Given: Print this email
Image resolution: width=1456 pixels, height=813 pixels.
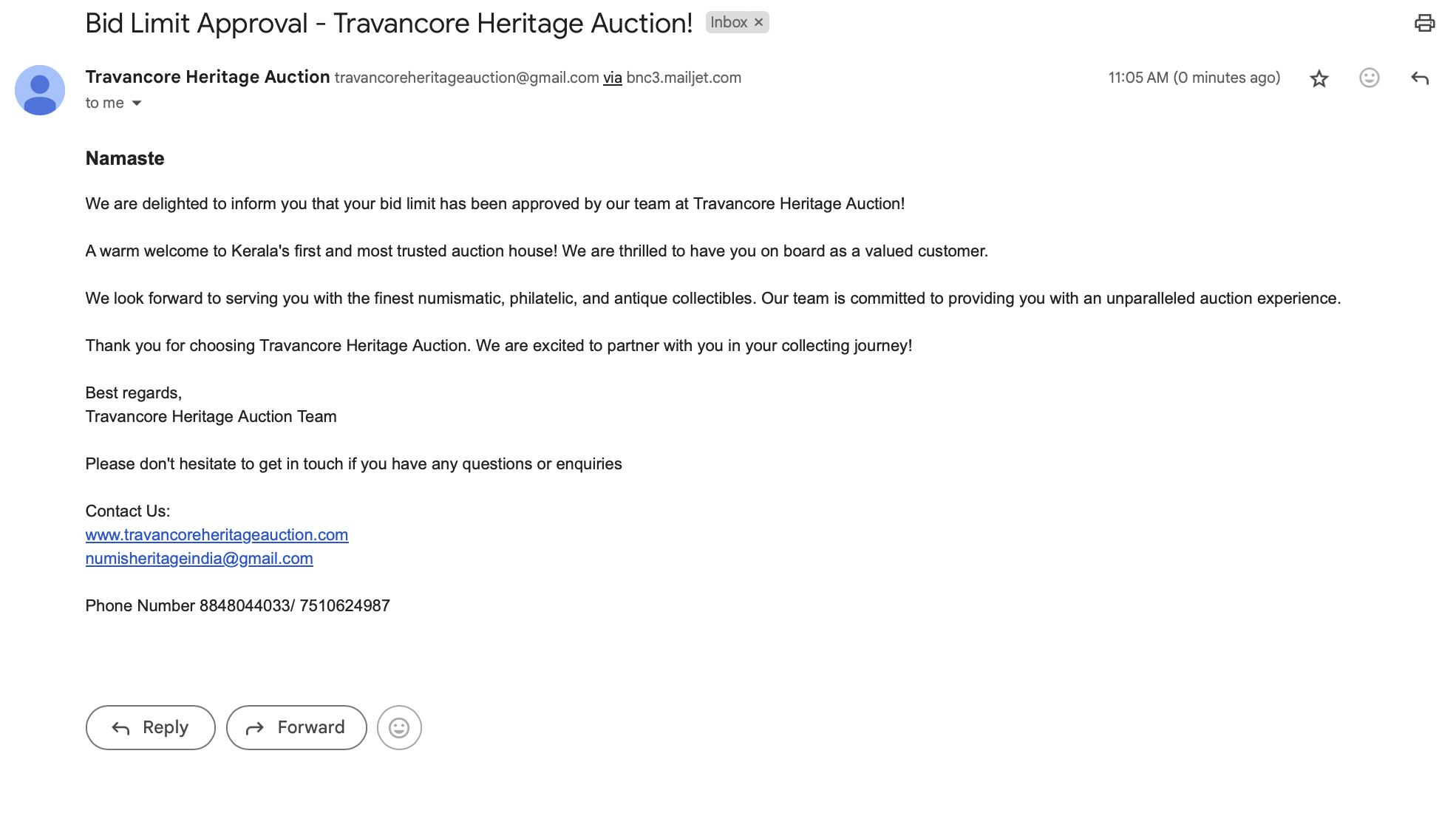Looking at the screenshot, I should [1424, 24].
